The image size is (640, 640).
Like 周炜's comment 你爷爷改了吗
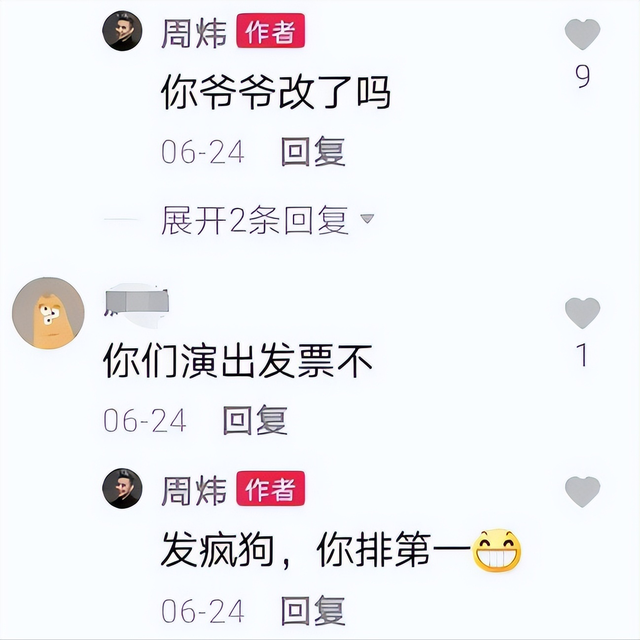click(x=582, y=36)
